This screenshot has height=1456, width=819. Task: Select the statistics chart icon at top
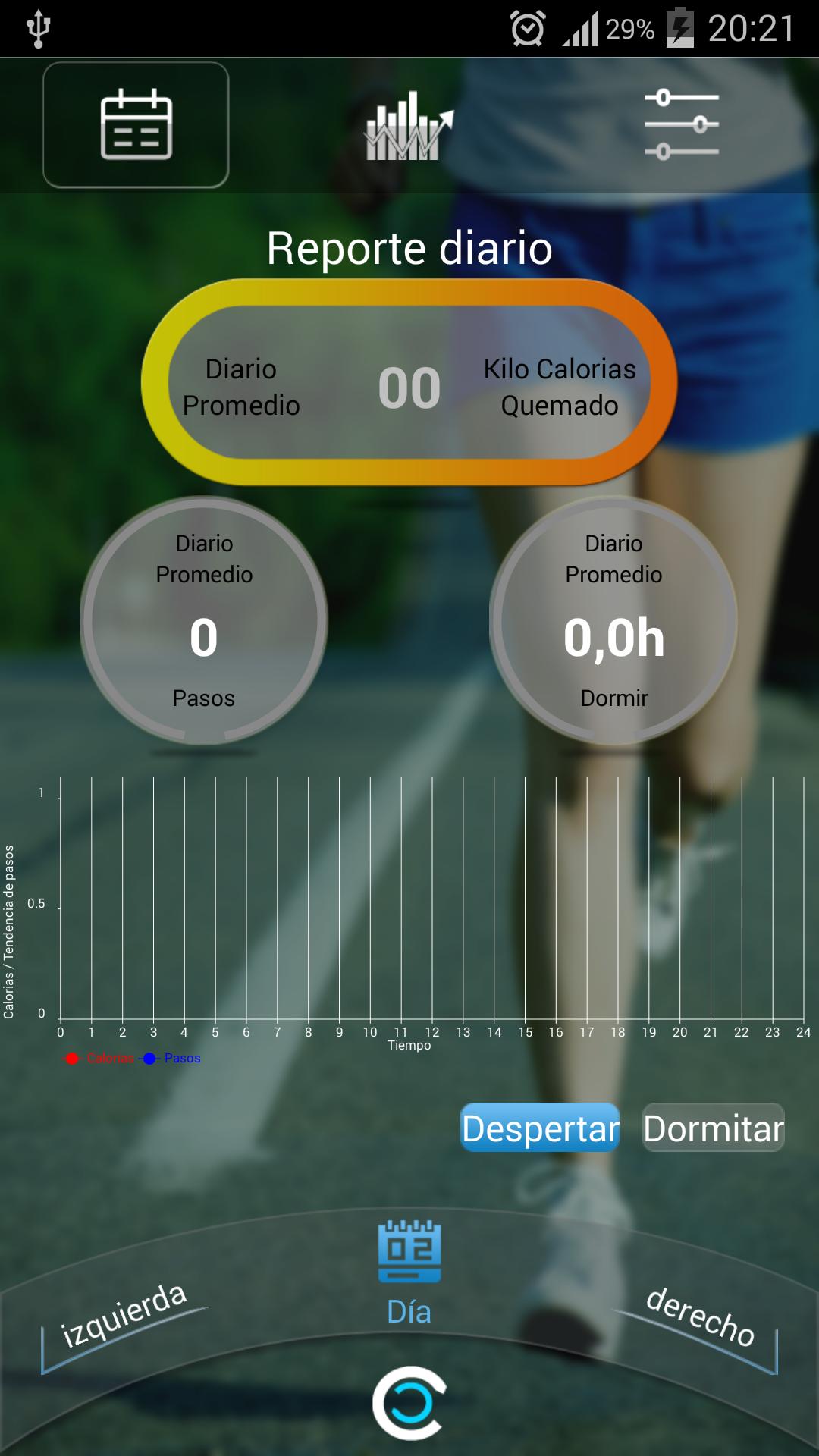(x=409, y=125)
